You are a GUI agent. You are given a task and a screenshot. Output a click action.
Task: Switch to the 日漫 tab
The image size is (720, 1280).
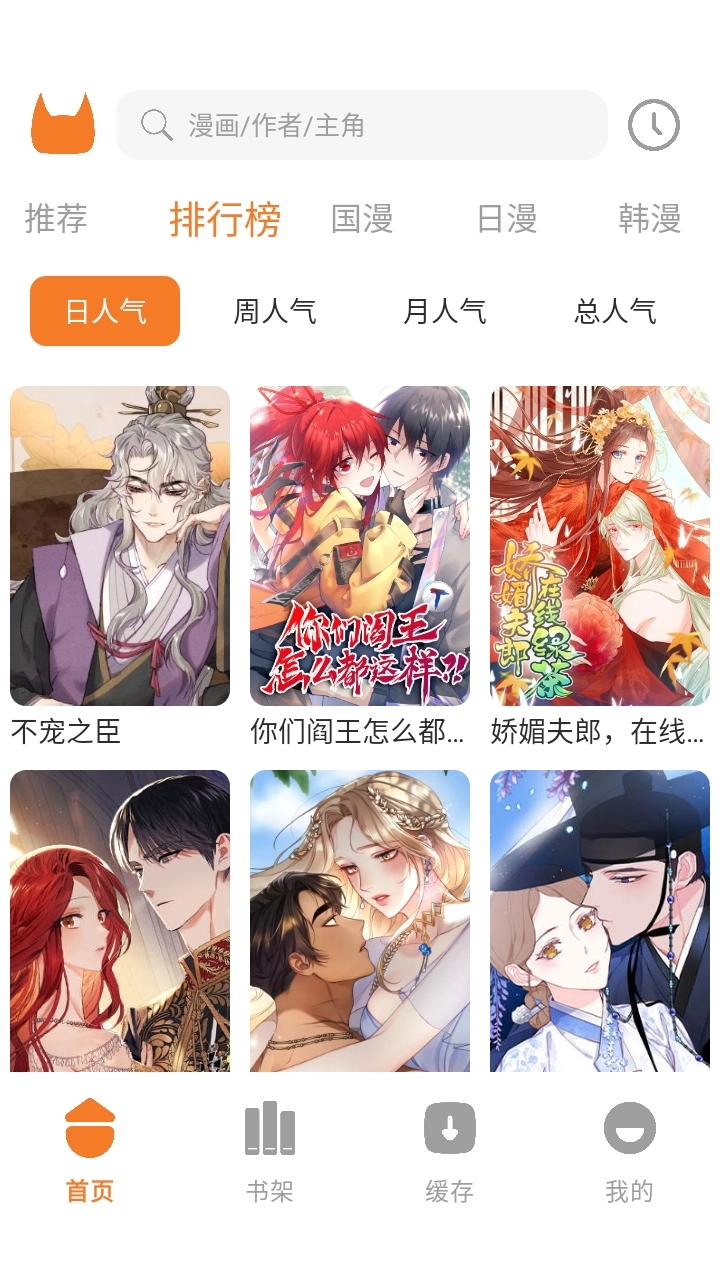tap(507, 218)
